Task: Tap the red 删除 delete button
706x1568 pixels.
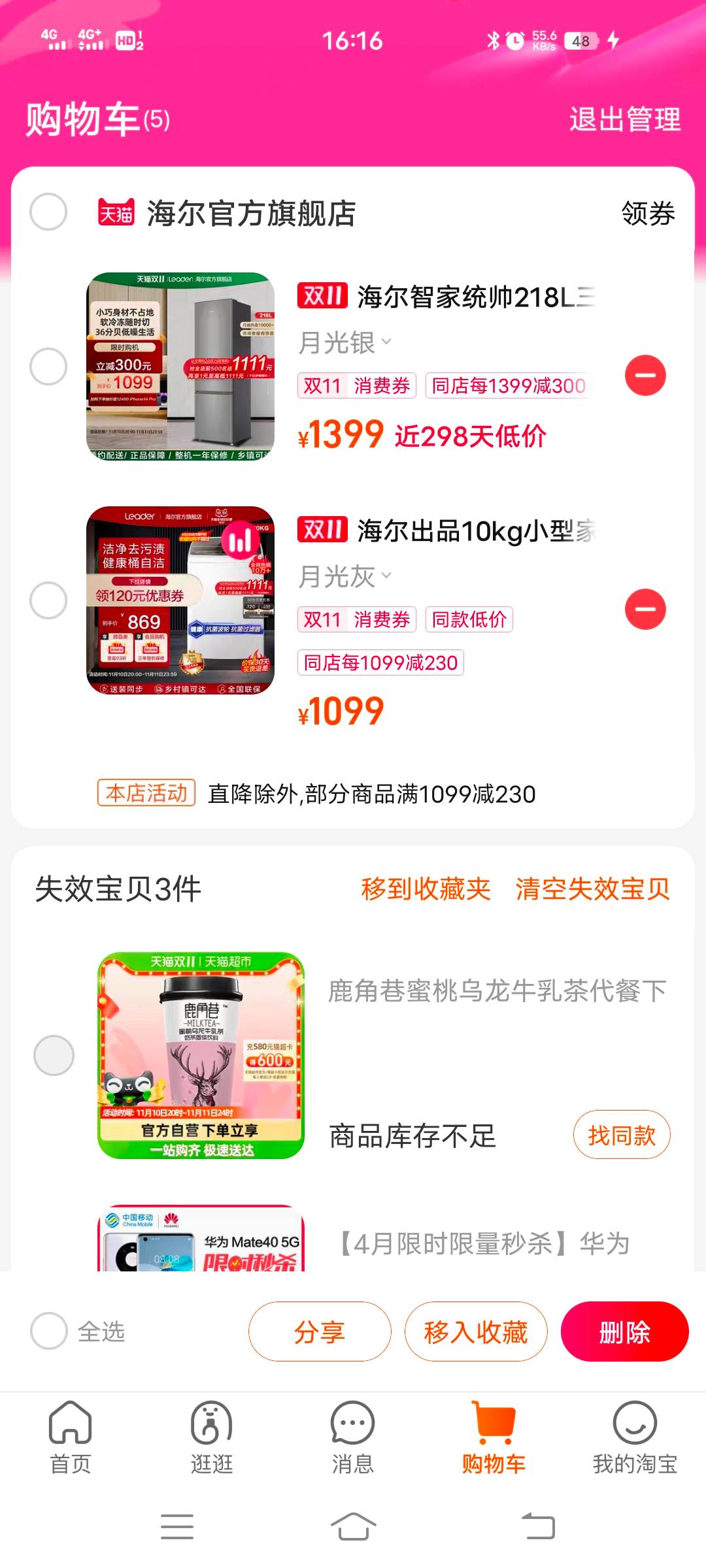Action: click(624, 1331)
